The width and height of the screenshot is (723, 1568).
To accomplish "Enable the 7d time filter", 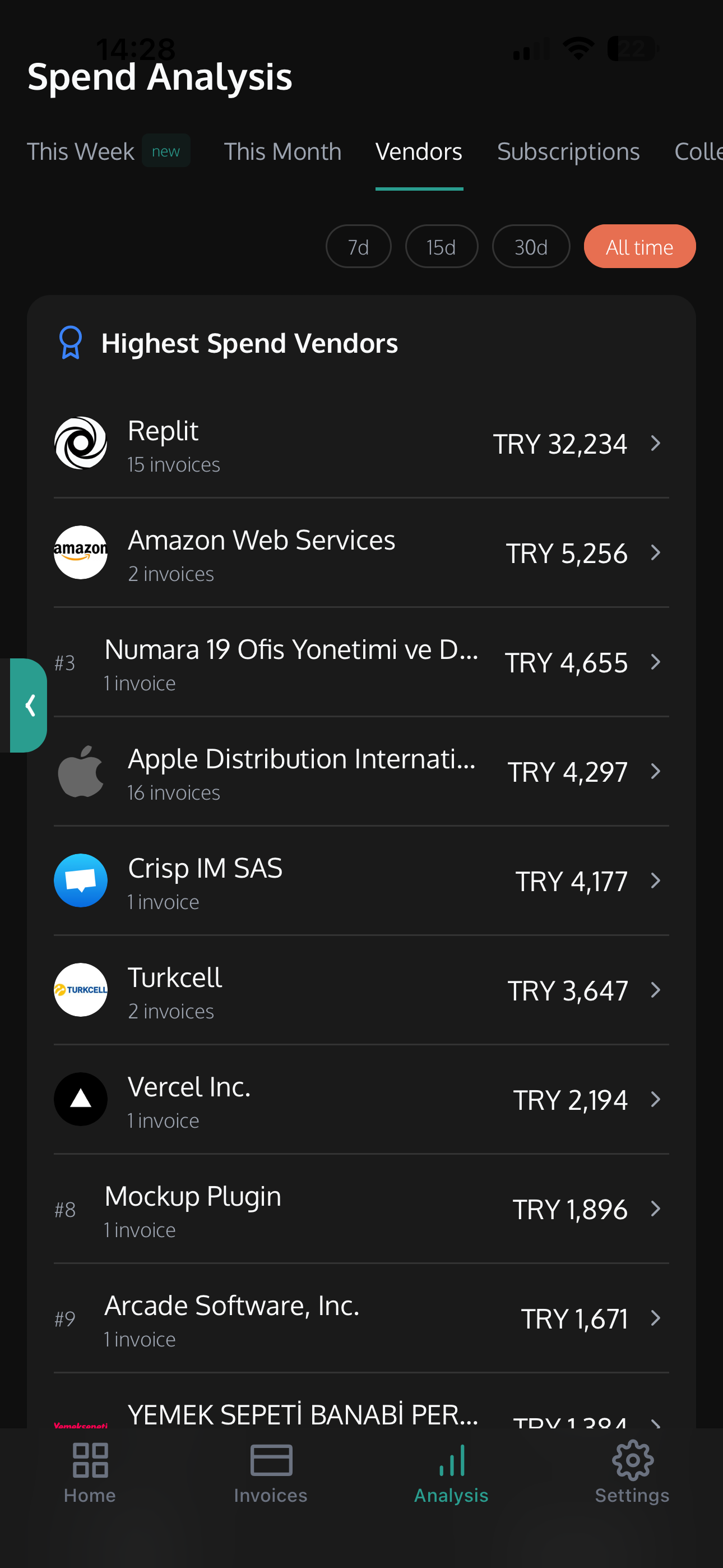I will 359,246.
